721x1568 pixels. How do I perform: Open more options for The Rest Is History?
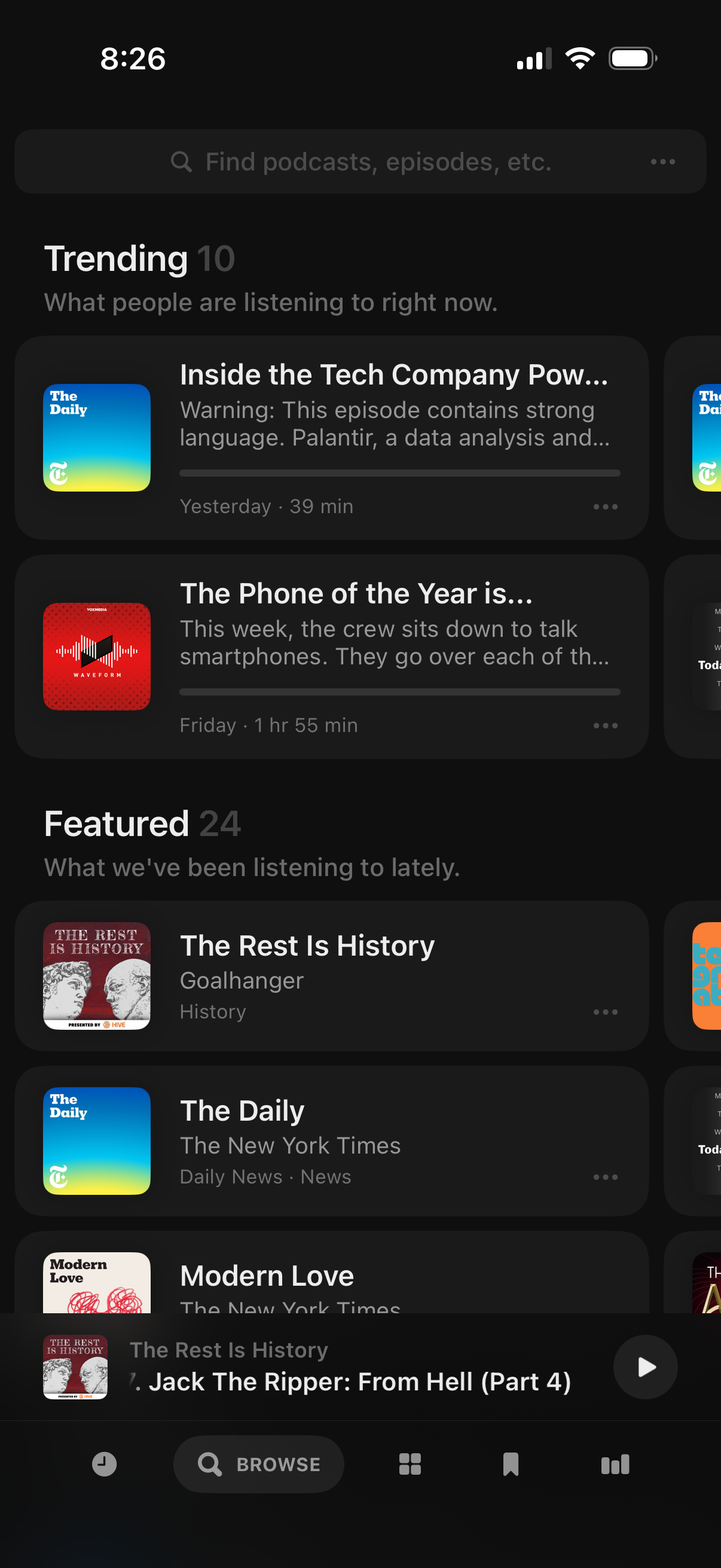[x=605, y=1012]
